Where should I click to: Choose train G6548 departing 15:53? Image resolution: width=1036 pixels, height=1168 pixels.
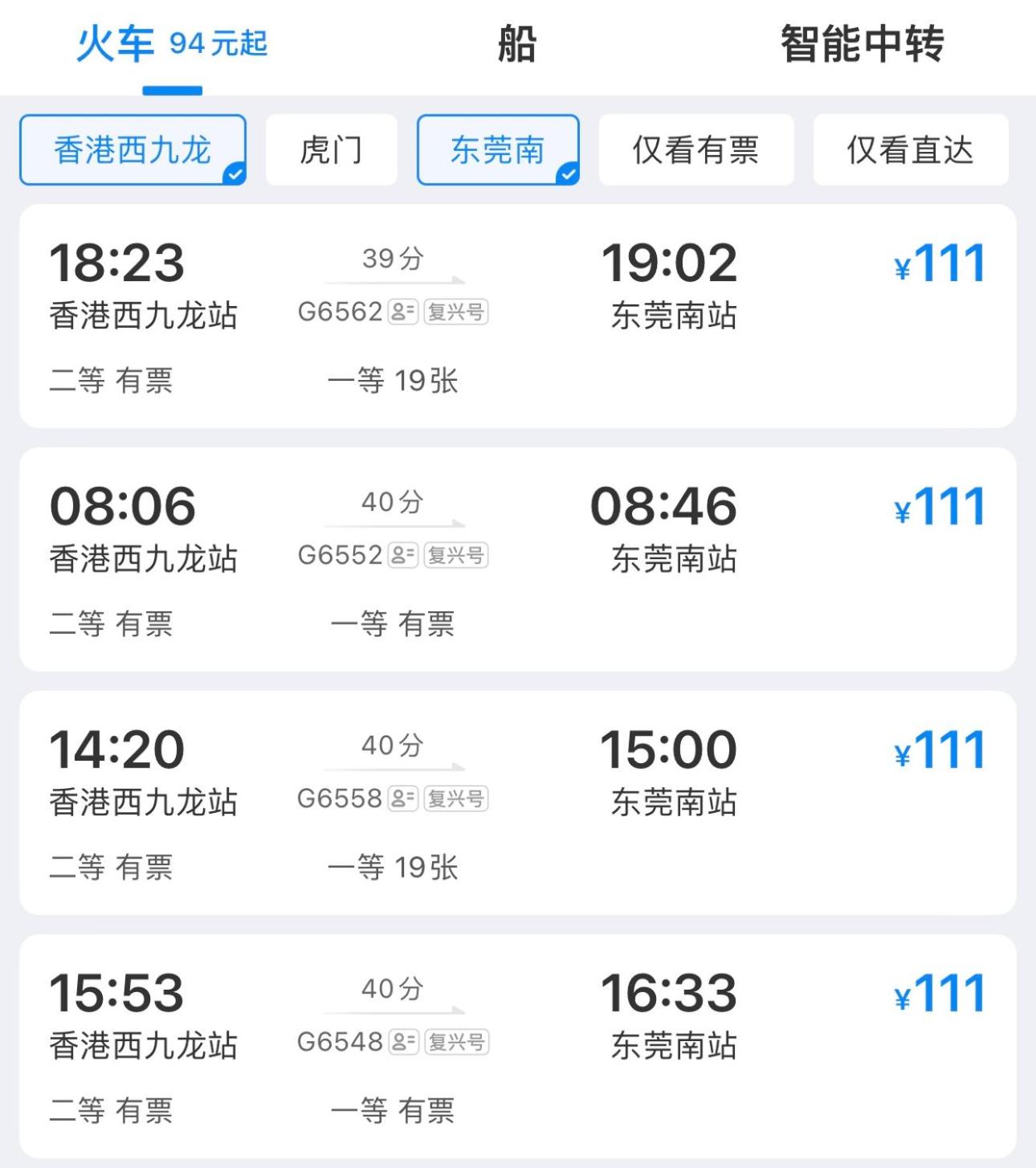517,1046
